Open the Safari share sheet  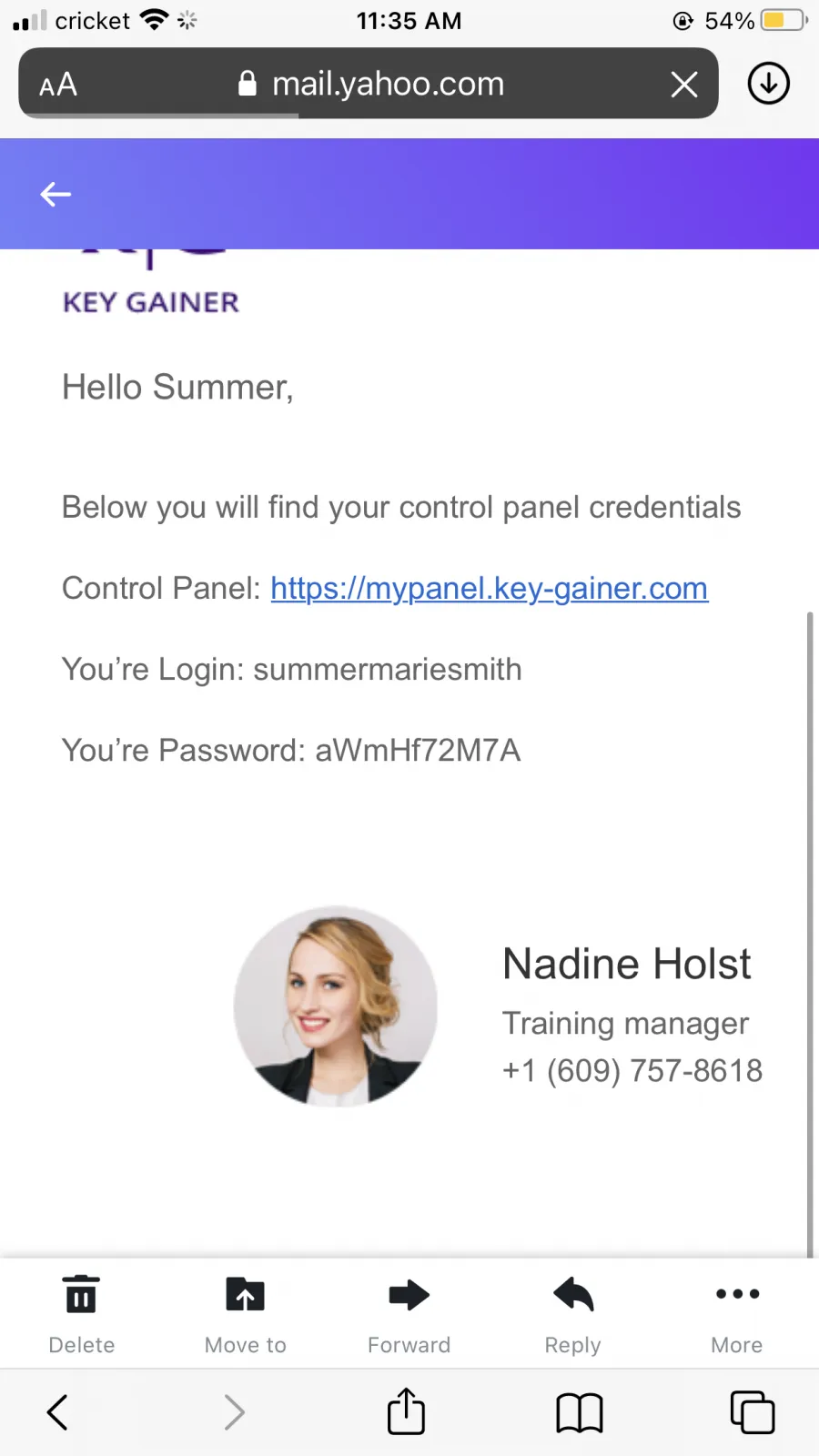[406, 1411]
